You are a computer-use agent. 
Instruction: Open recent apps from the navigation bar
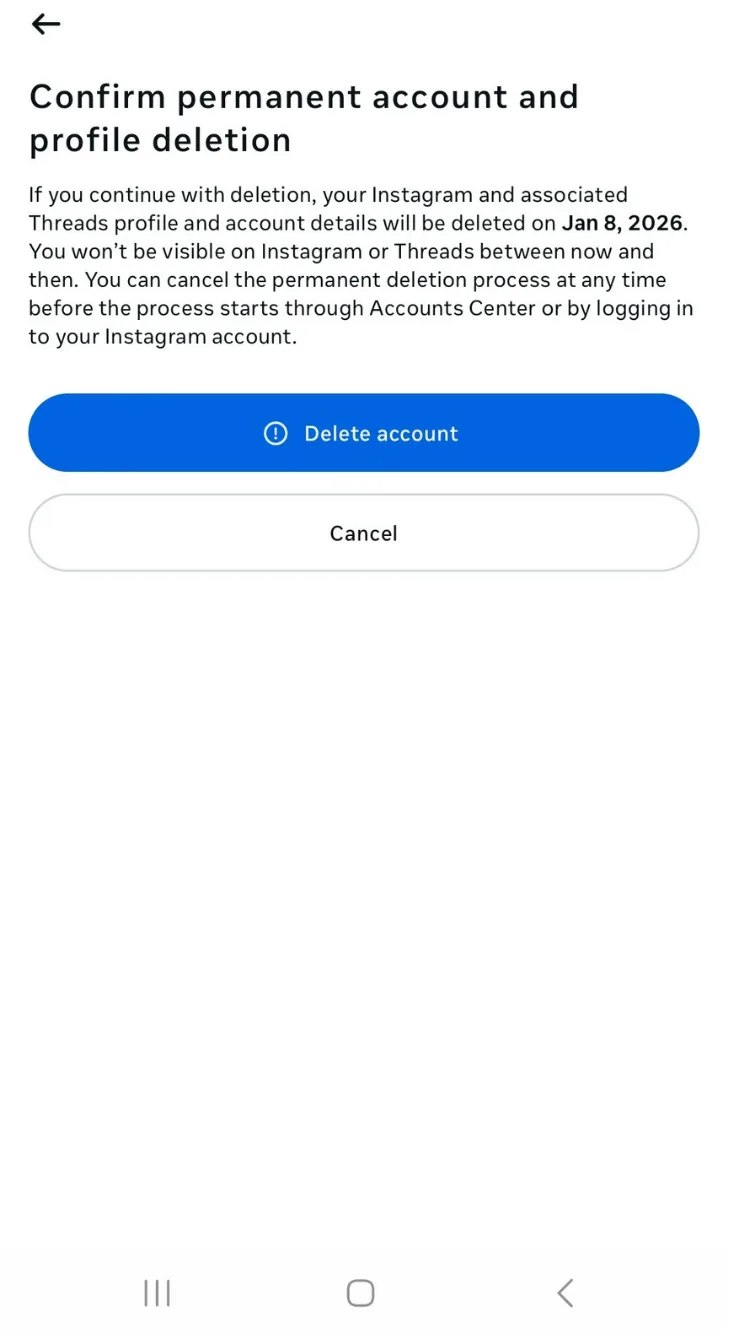(x=157, y=1293)
